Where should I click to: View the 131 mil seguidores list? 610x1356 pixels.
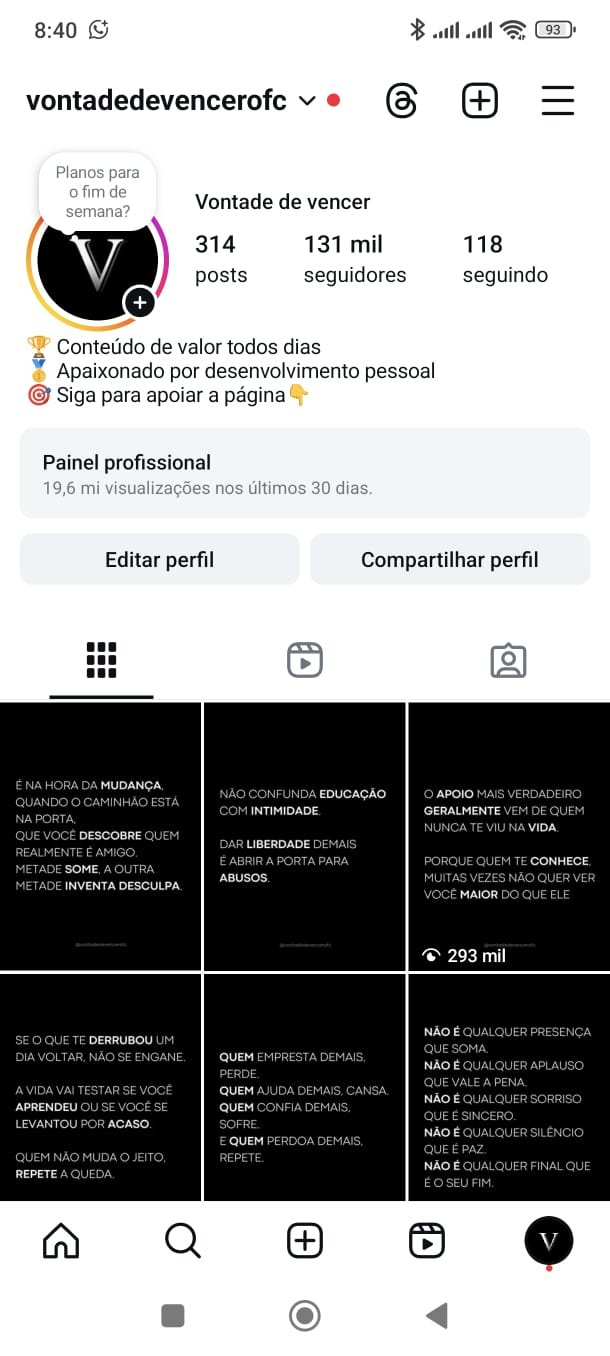(x=355, y=259)
